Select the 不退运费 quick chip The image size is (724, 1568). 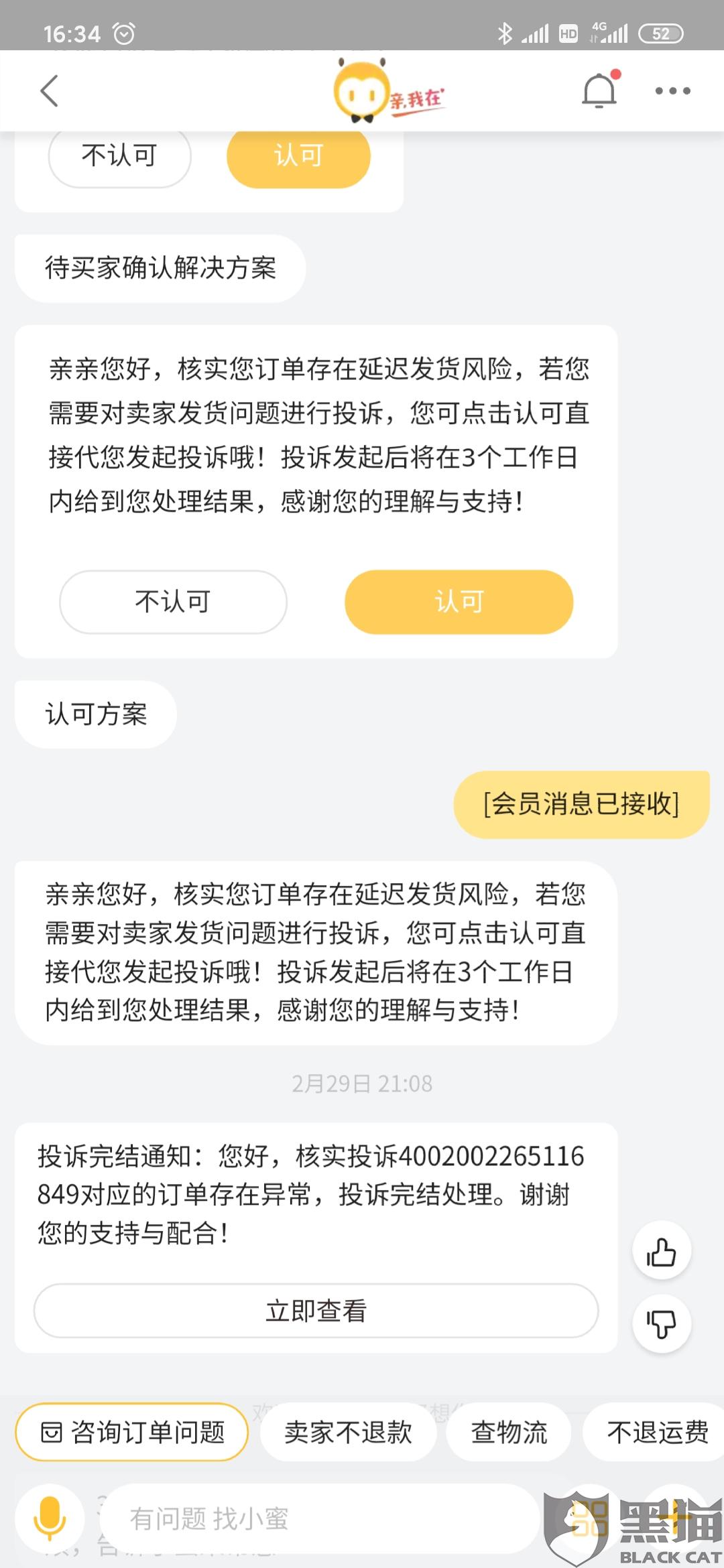click(657, 1432)
